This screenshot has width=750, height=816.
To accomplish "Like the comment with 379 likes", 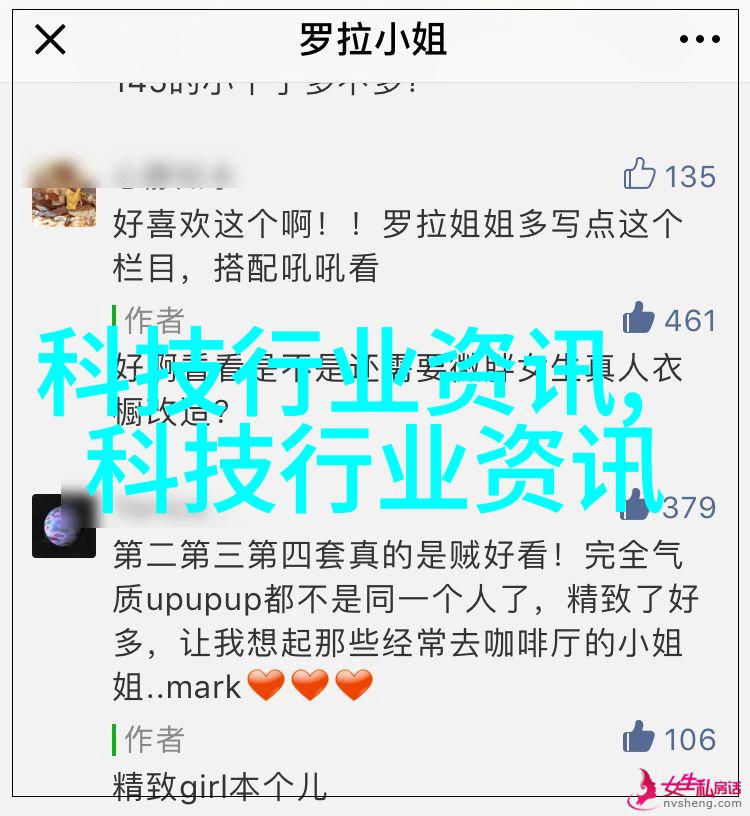I will pos(637,506).
